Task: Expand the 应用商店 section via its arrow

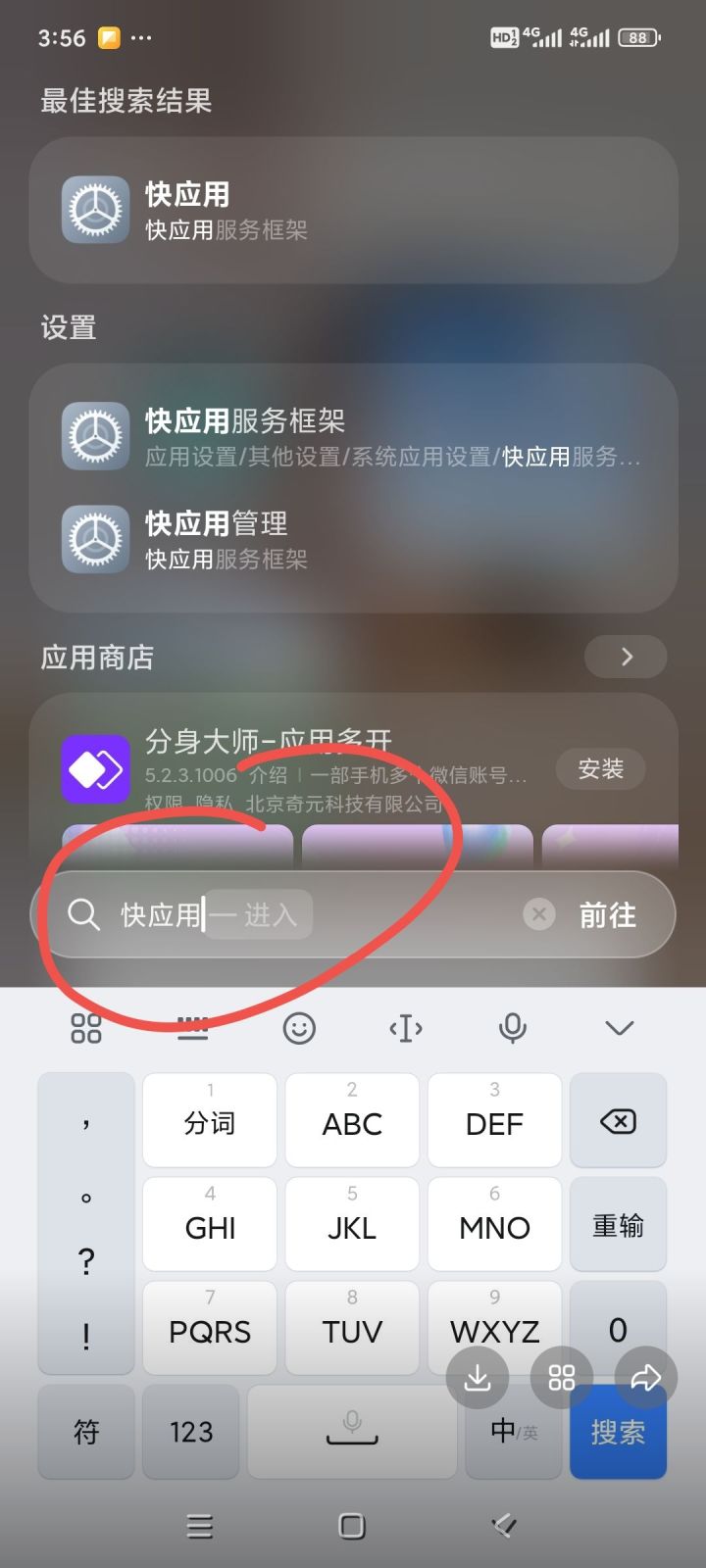Action: 626,657
